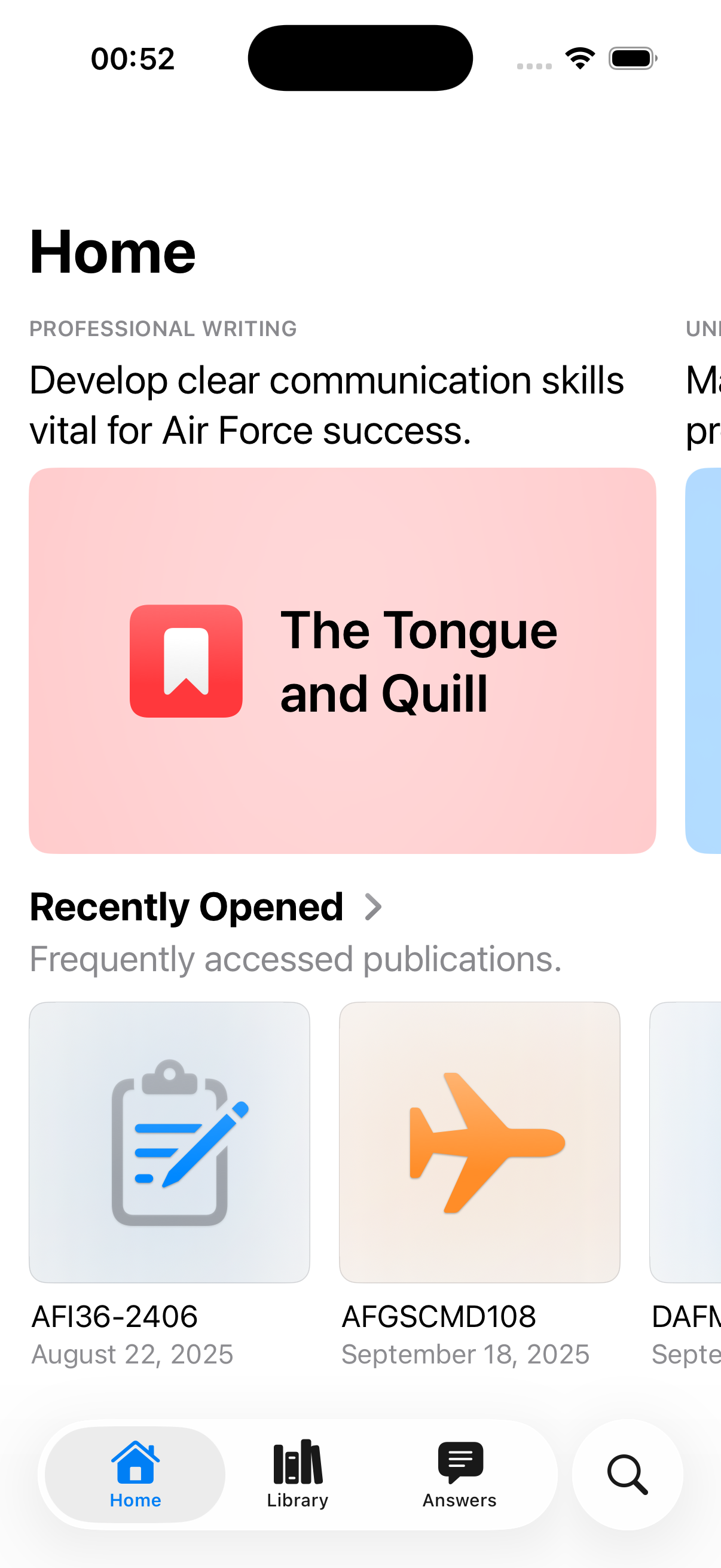Screen dimensions: 721x1568
Task: Open the AFI36-2406 publication
Action: (169, 1142)
